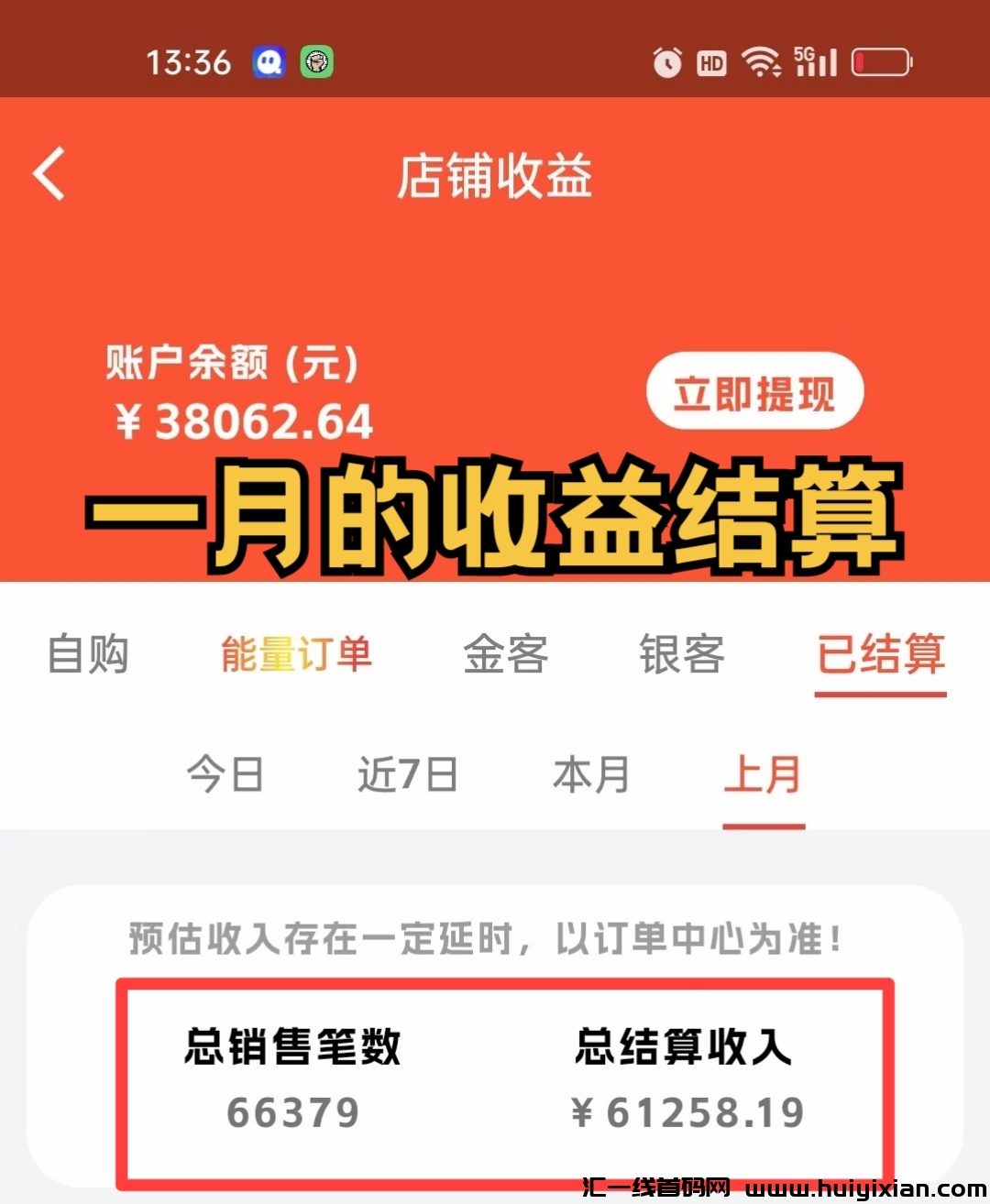
Task: View the 银客 tab
Action: pos(681,654)
